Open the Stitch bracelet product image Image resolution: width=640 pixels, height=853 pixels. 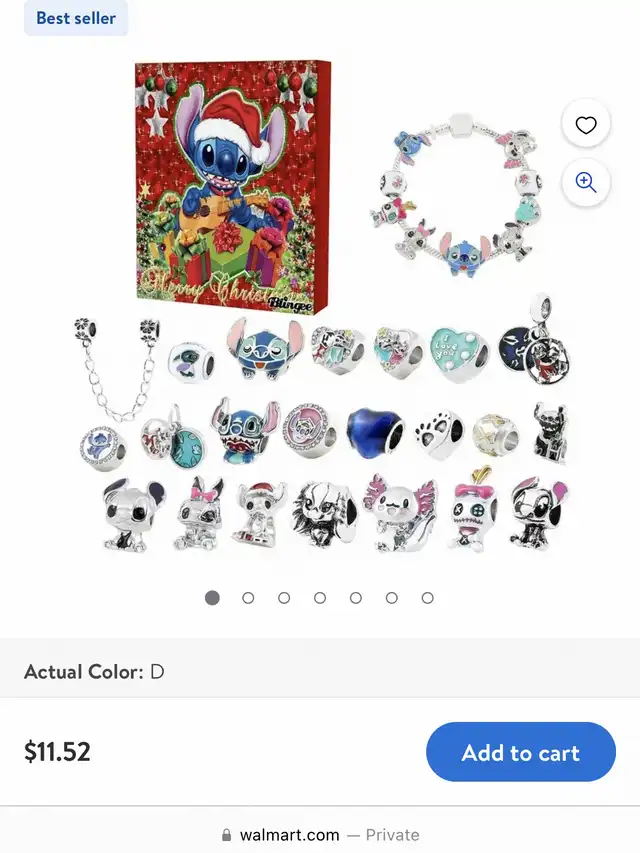pyautogui.click(x=321, y=307)
